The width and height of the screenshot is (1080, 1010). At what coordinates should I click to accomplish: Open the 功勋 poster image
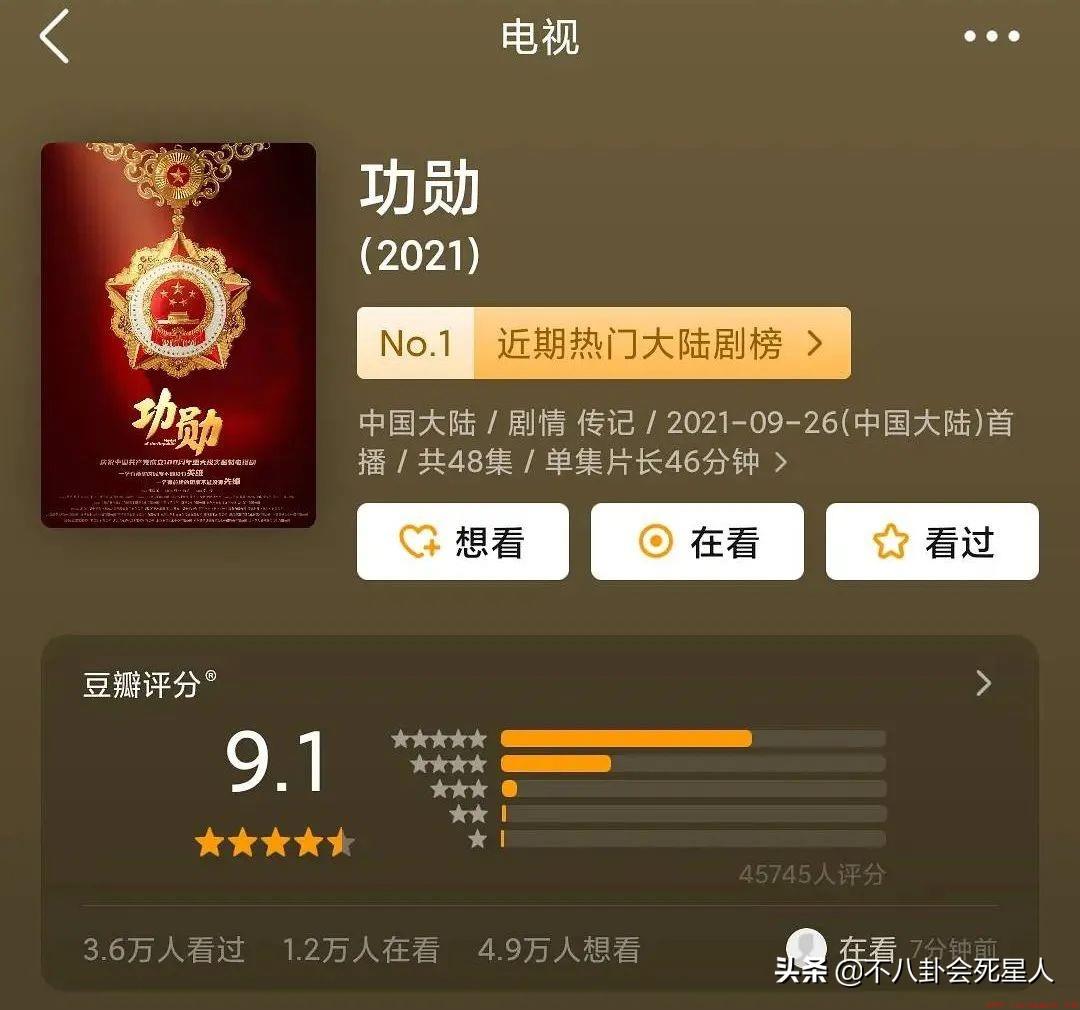(178, 335)
